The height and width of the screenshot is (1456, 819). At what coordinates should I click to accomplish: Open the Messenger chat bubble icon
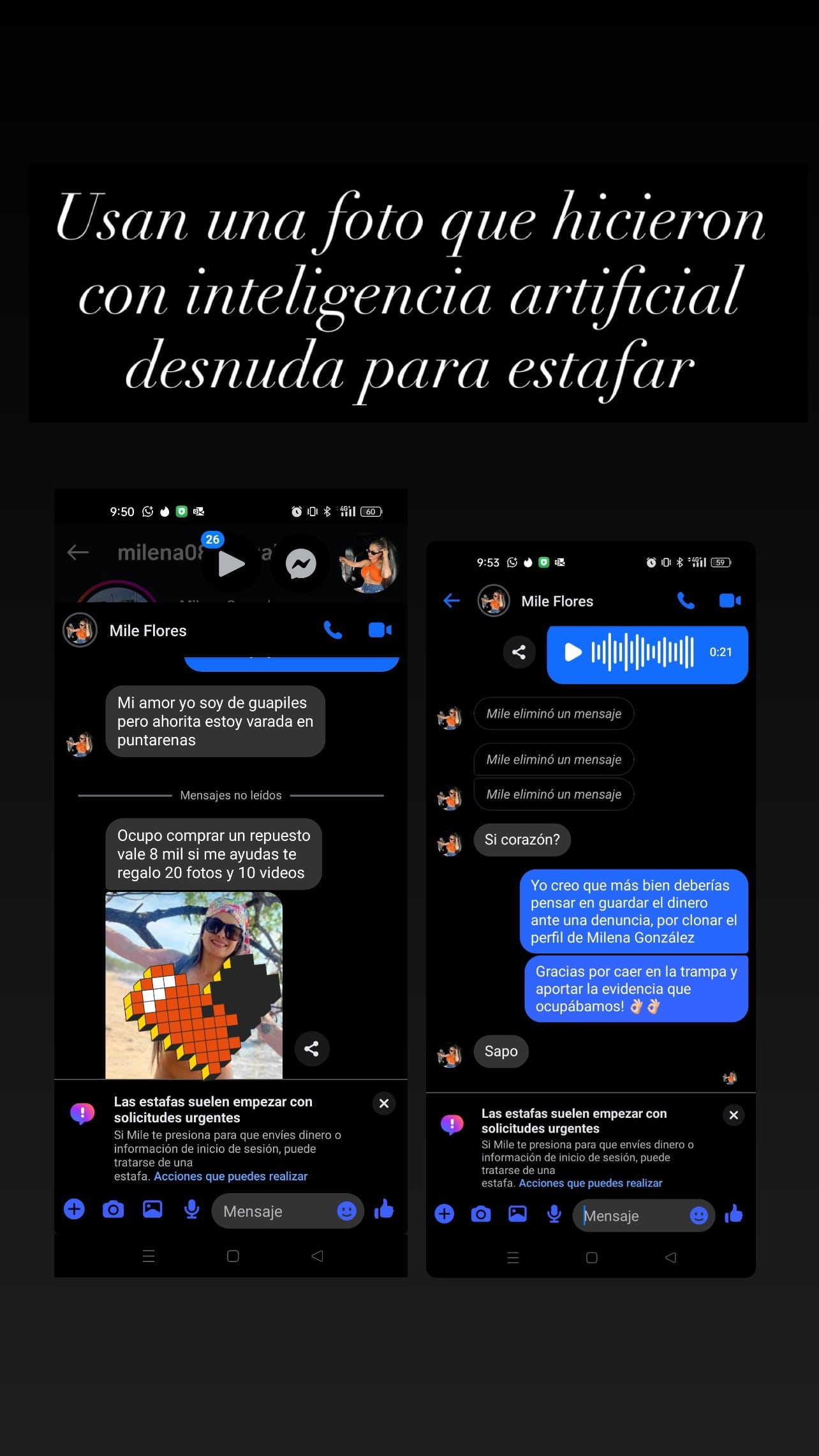click(x=300, y=563)
